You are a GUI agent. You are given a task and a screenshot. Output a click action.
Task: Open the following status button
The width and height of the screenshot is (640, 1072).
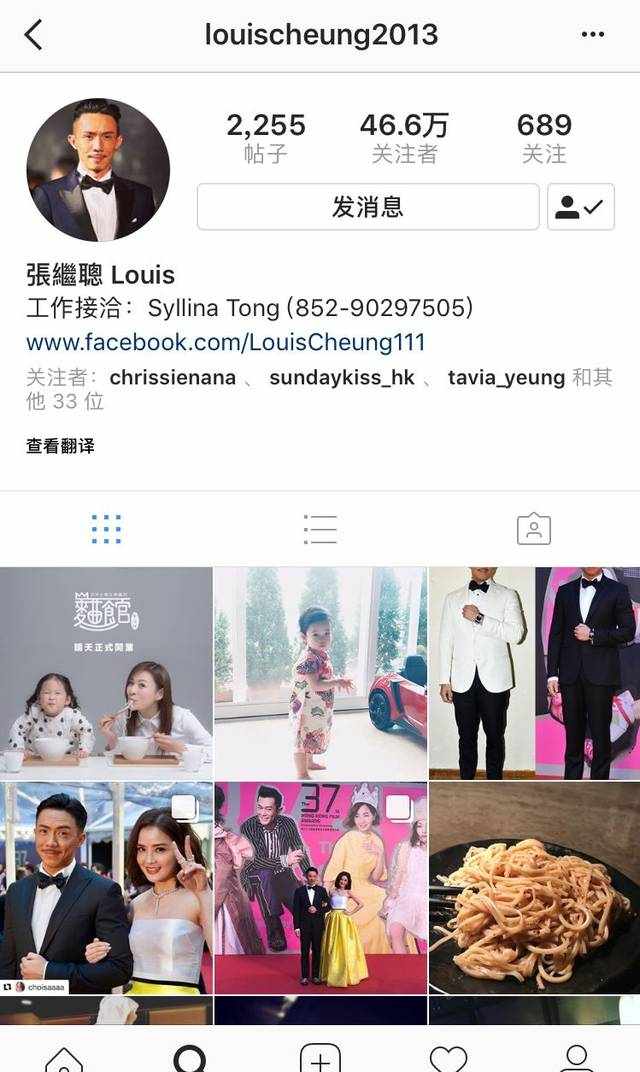(x=580, y=207)
